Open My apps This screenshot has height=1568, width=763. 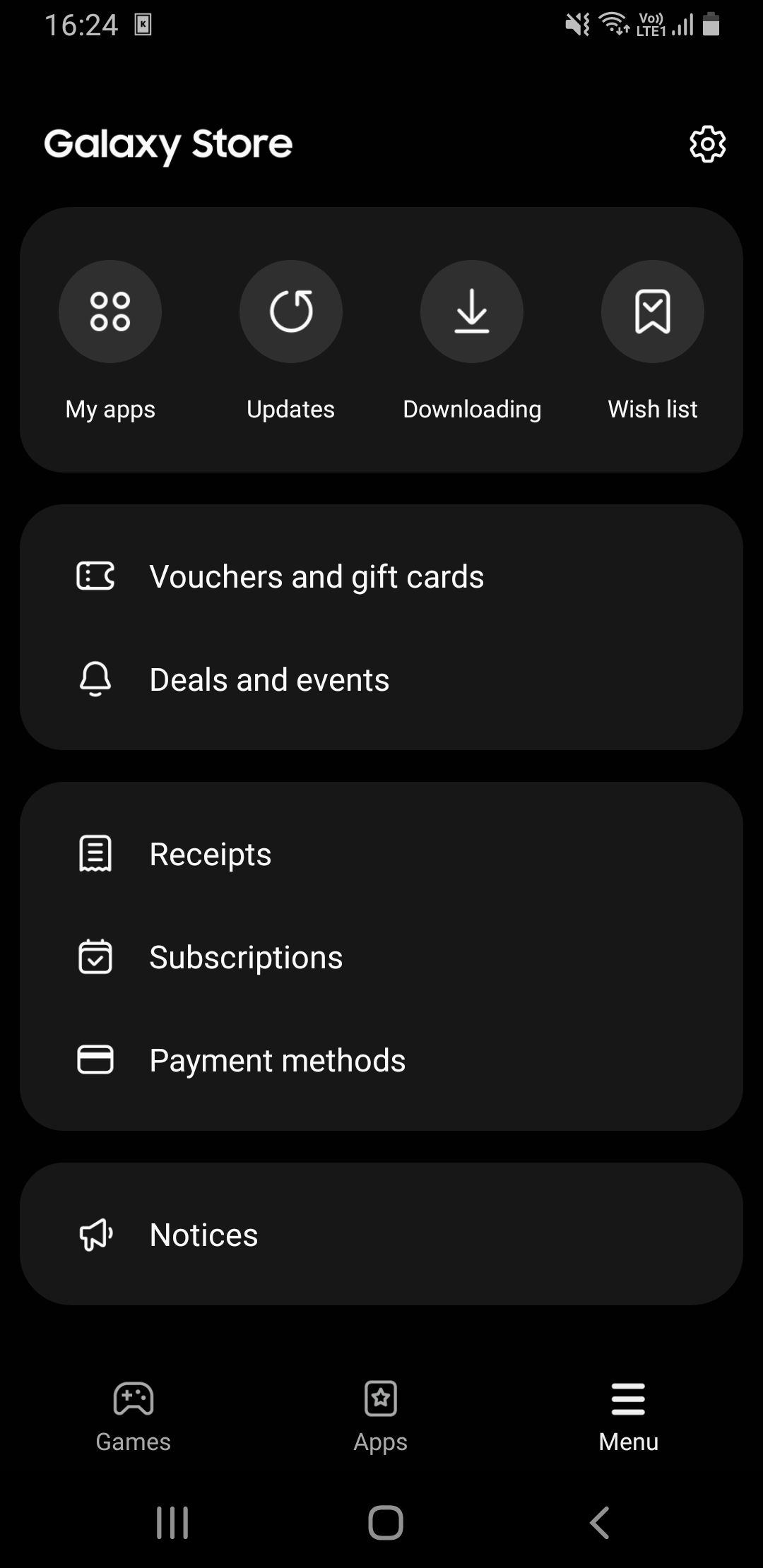coord(110,311)
